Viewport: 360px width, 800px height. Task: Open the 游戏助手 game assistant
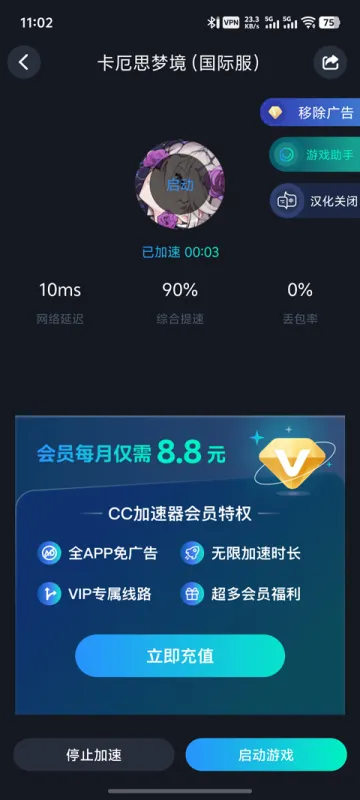click(x=315, y=155)
